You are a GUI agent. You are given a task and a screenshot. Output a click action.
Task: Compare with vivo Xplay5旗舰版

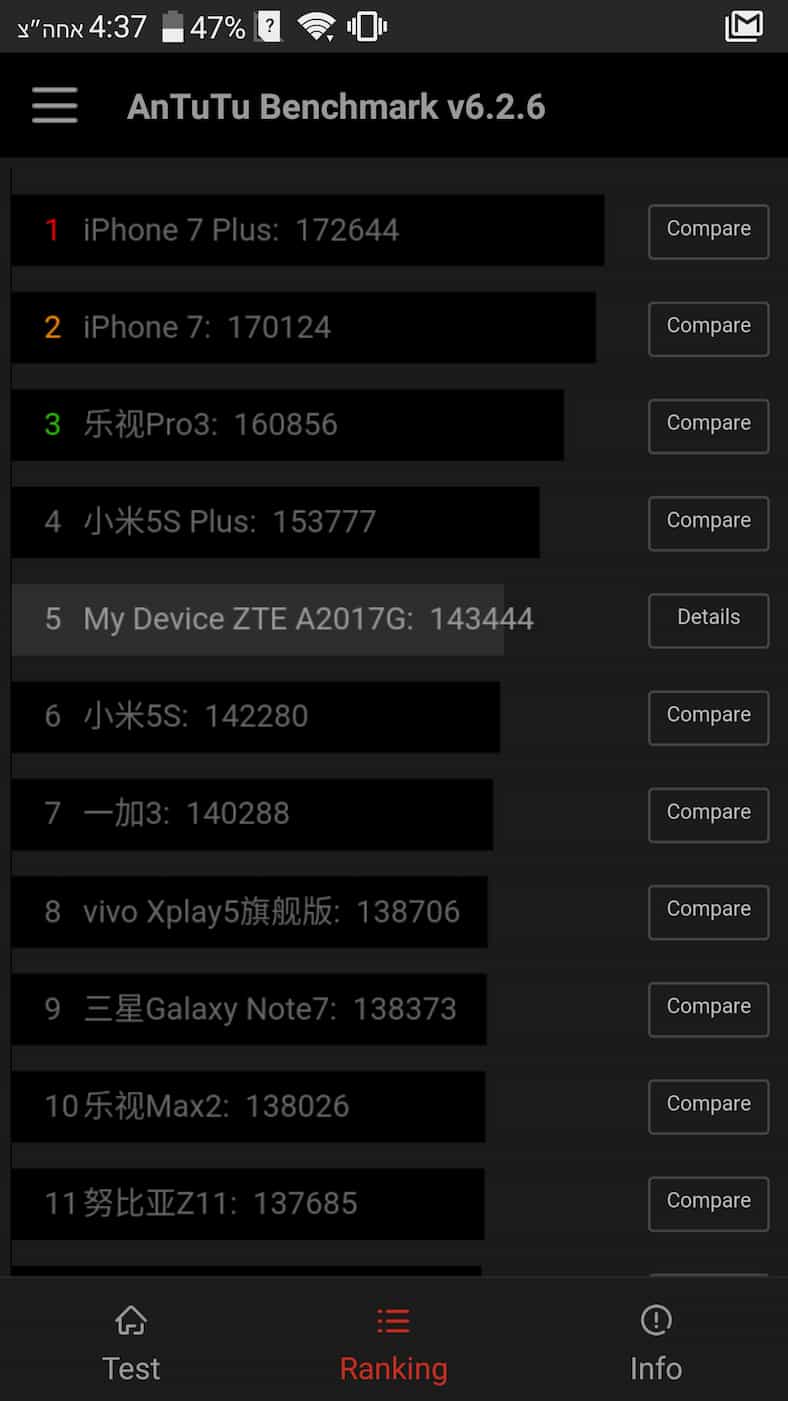tap(708, 911)
